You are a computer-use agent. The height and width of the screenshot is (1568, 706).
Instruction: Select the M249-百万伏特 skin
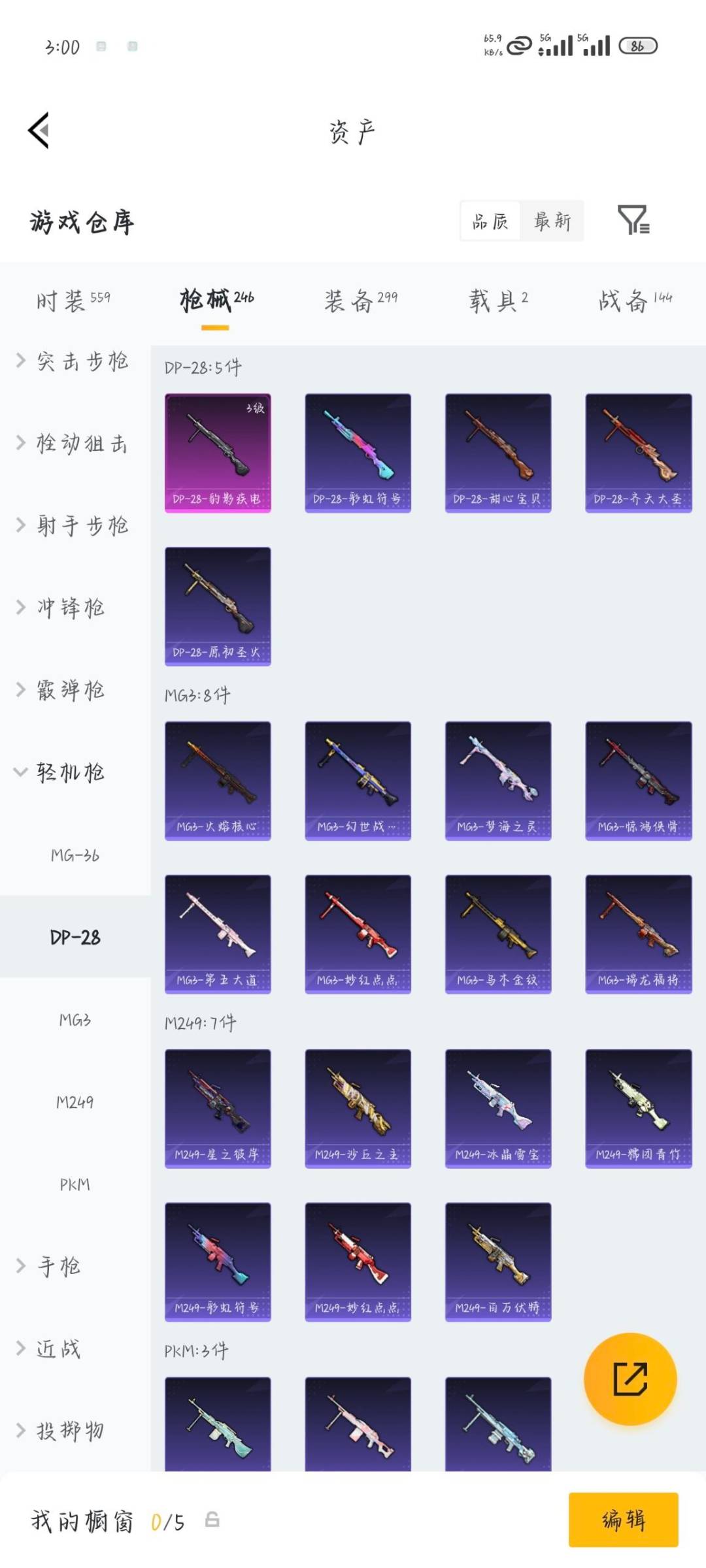(497, 1261)
